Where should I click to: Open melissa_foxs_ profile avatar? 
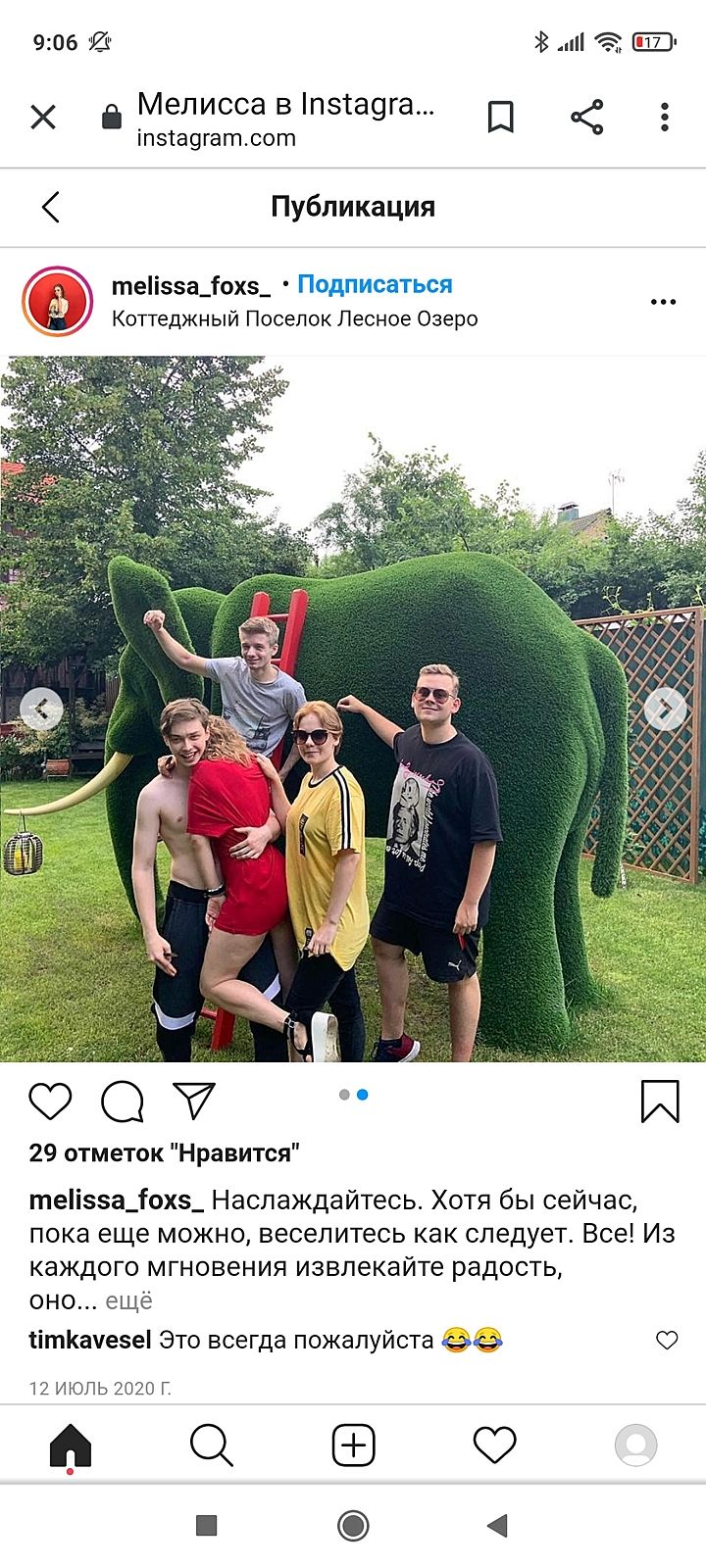click(x=57, y=302)
